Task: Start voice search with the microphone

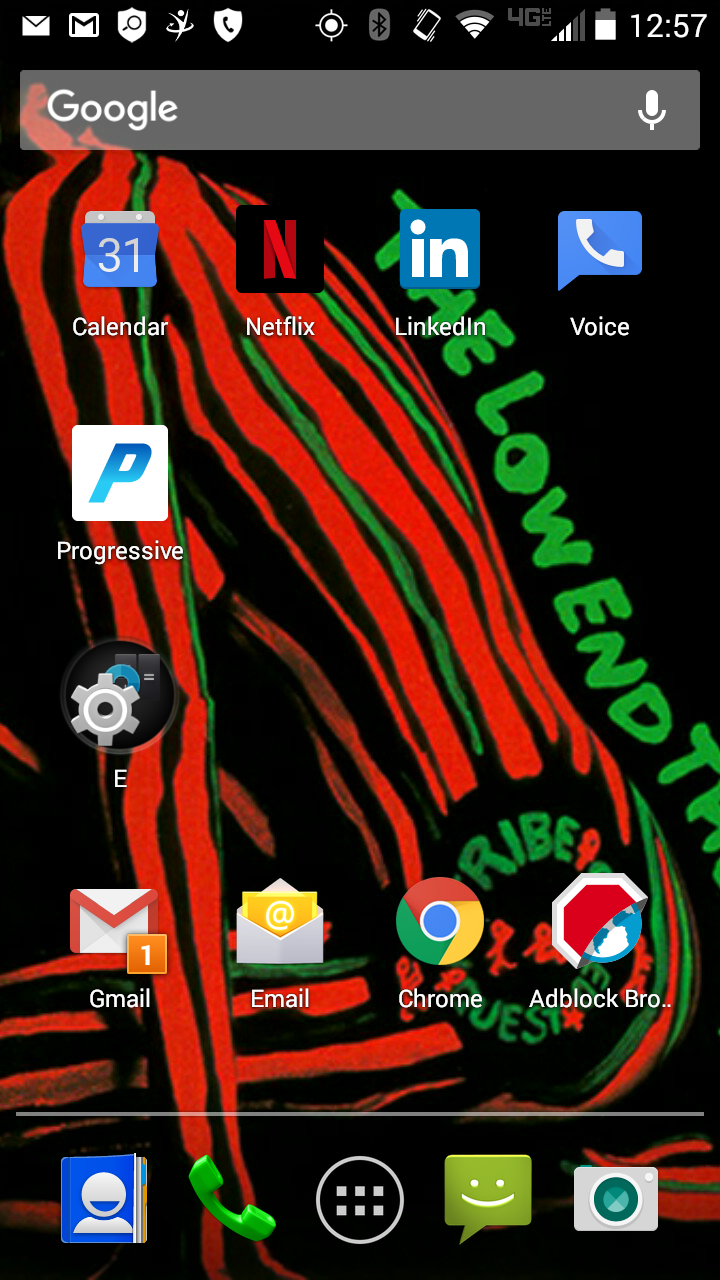Action: tap(652, 110)
